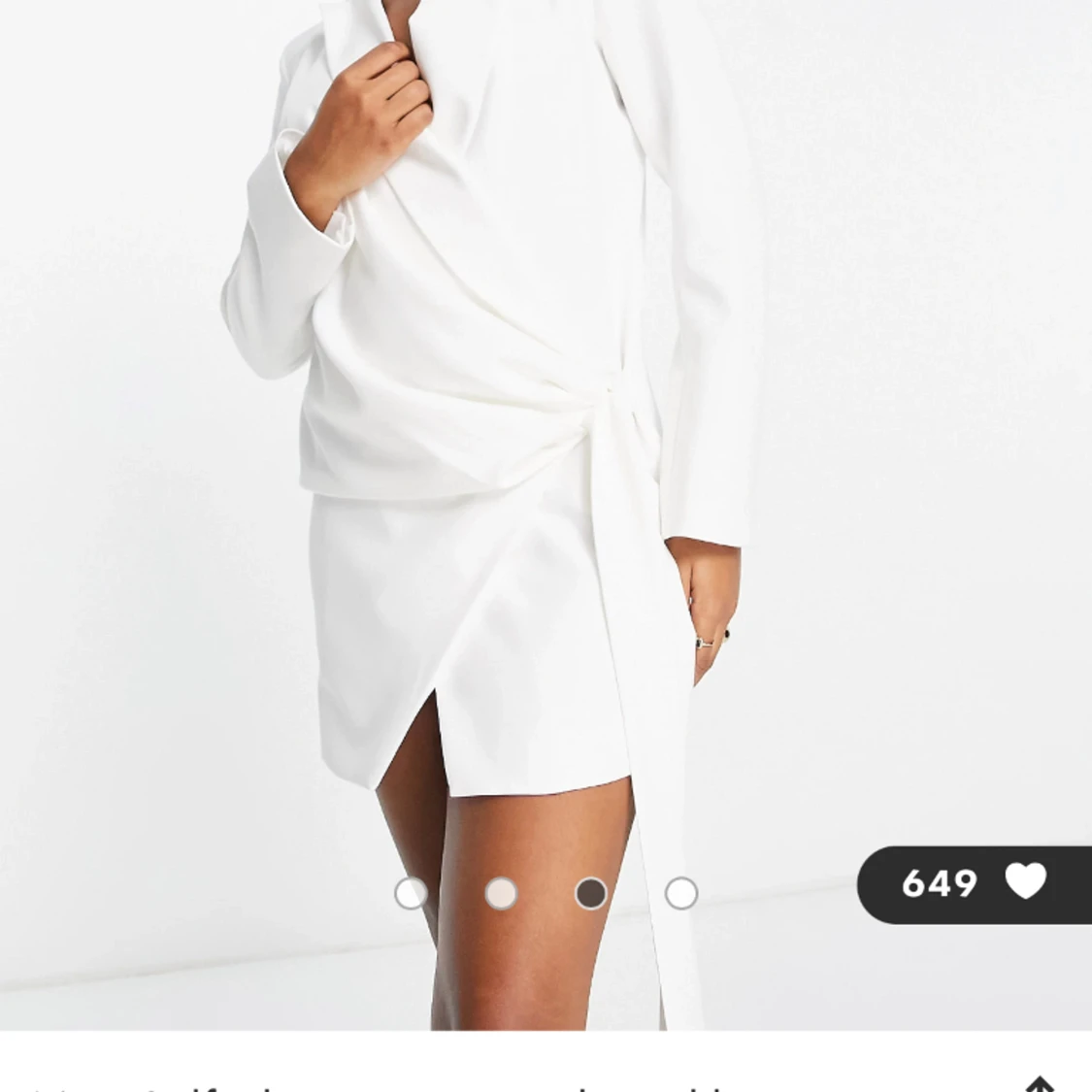1092x1092 pixels.
Task: Show the fourth photo via indicator dot
Action: pos(681,893)
